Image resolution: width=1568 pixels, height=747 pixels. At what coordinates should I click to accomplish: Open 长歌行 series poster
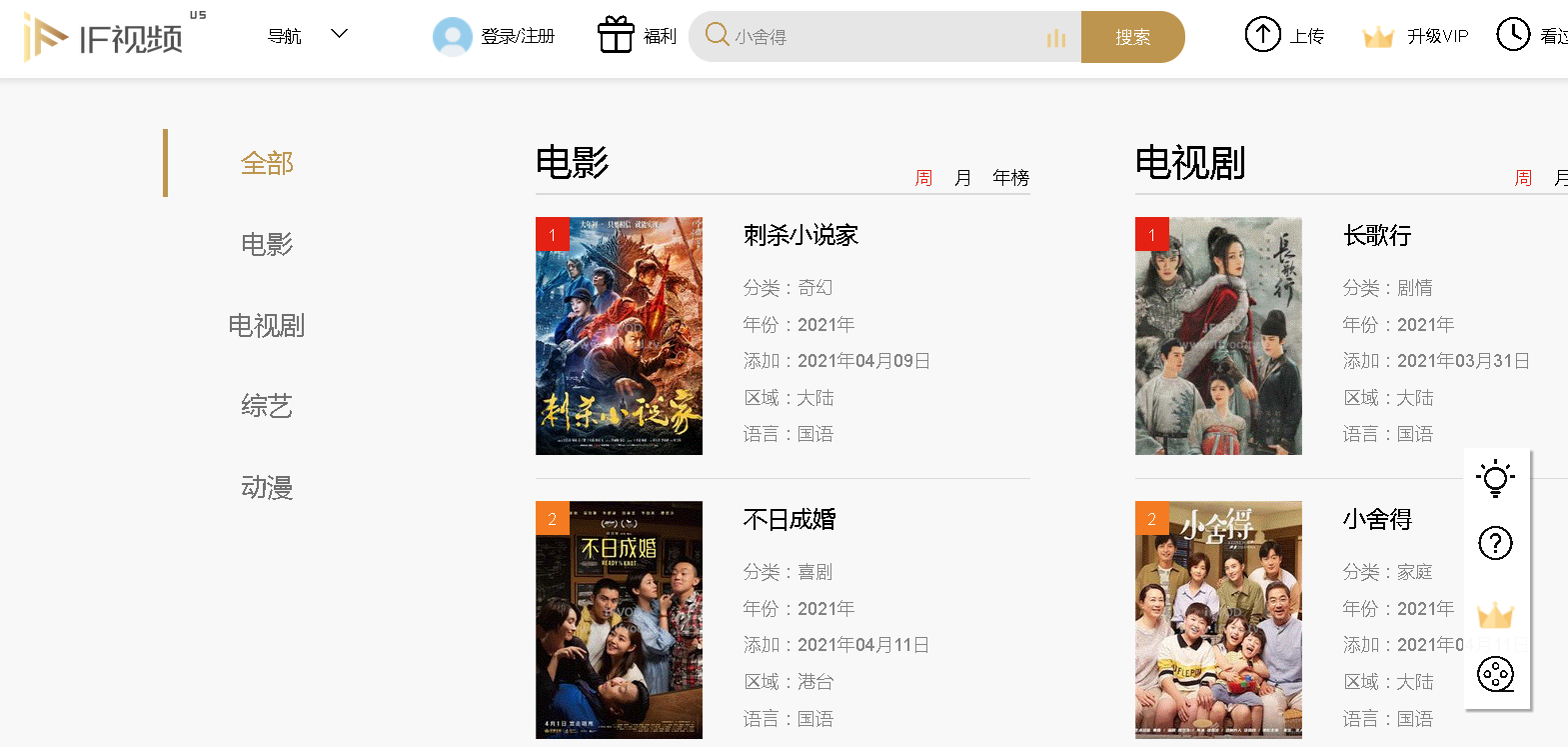(x=1218, y=336)
